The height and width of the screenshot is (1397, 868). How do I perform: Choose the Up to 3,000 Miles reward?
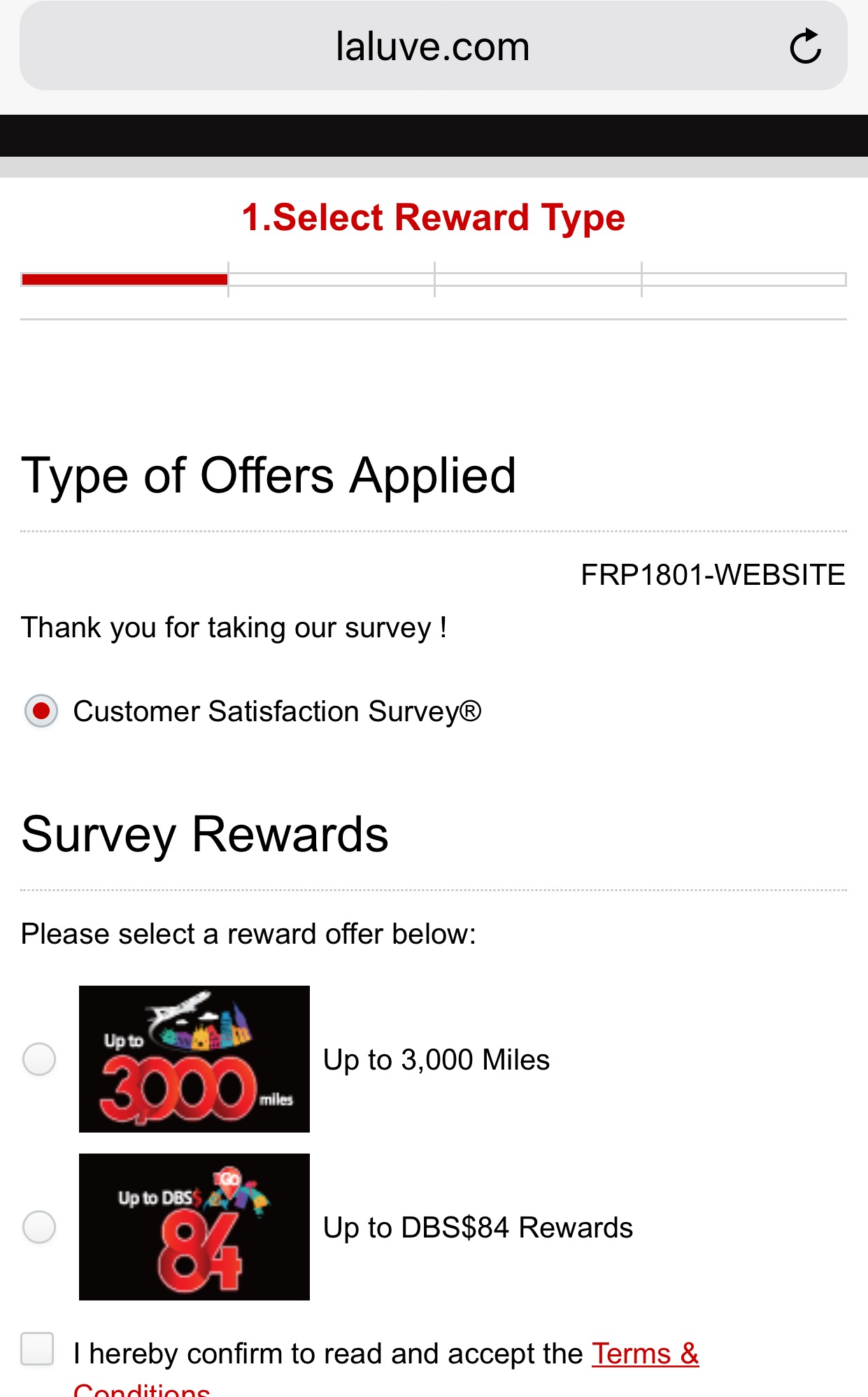point(39,1059)
